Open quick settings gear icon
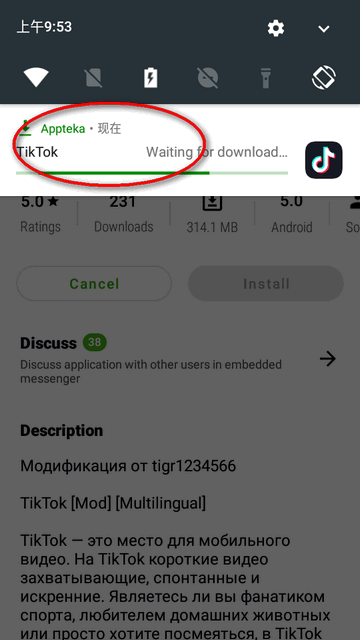This screenshot has height=640, width=360. 276,29
